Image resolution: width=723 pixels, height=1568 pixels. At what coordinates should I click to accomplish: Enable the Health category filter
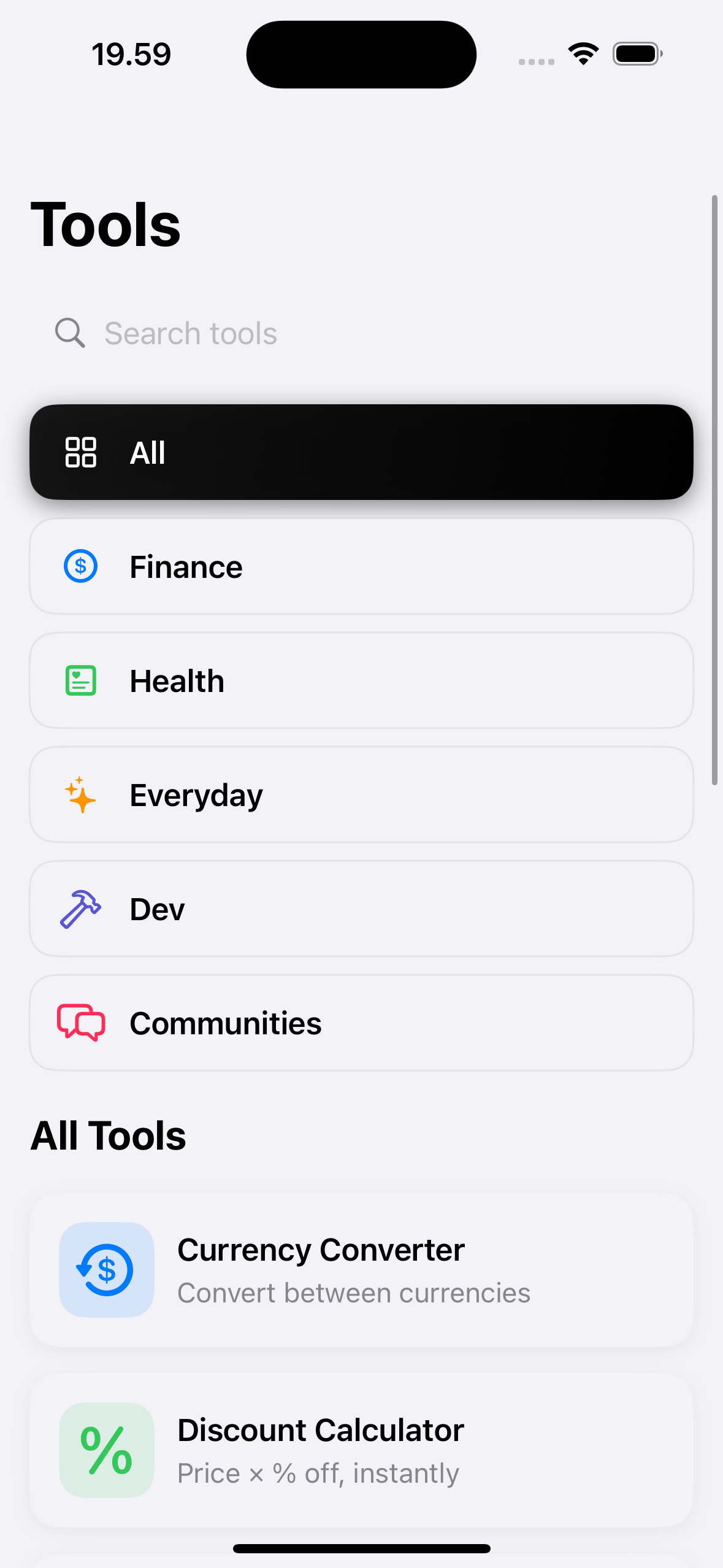361,680
